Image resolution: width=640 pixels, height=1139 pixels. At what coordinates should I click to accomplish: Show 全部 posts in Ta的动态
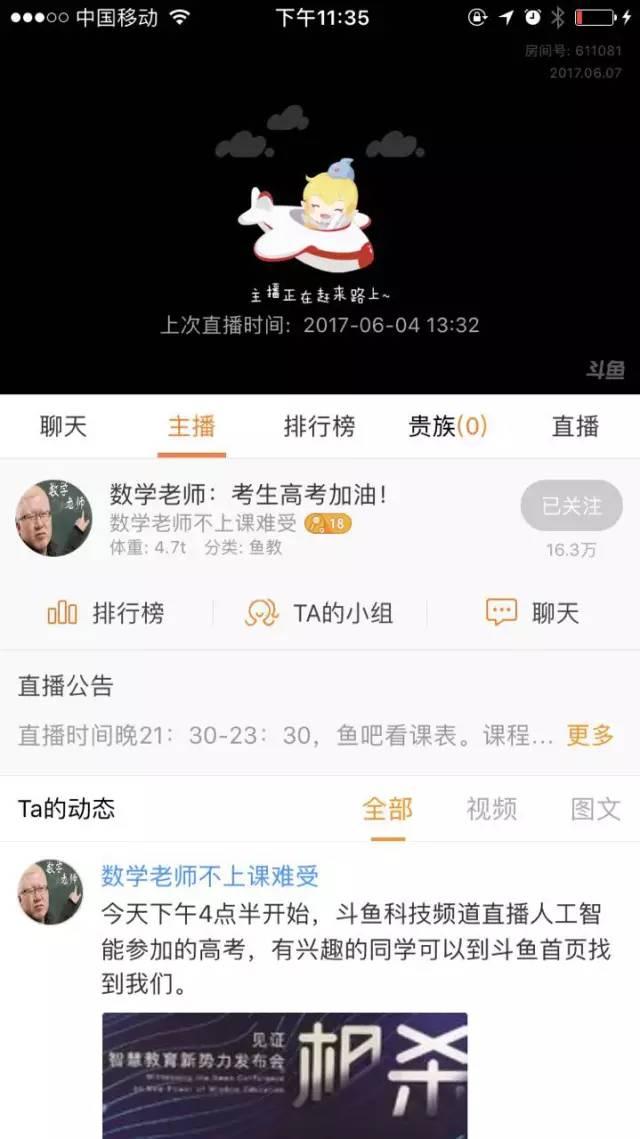(x=387, y=809)
